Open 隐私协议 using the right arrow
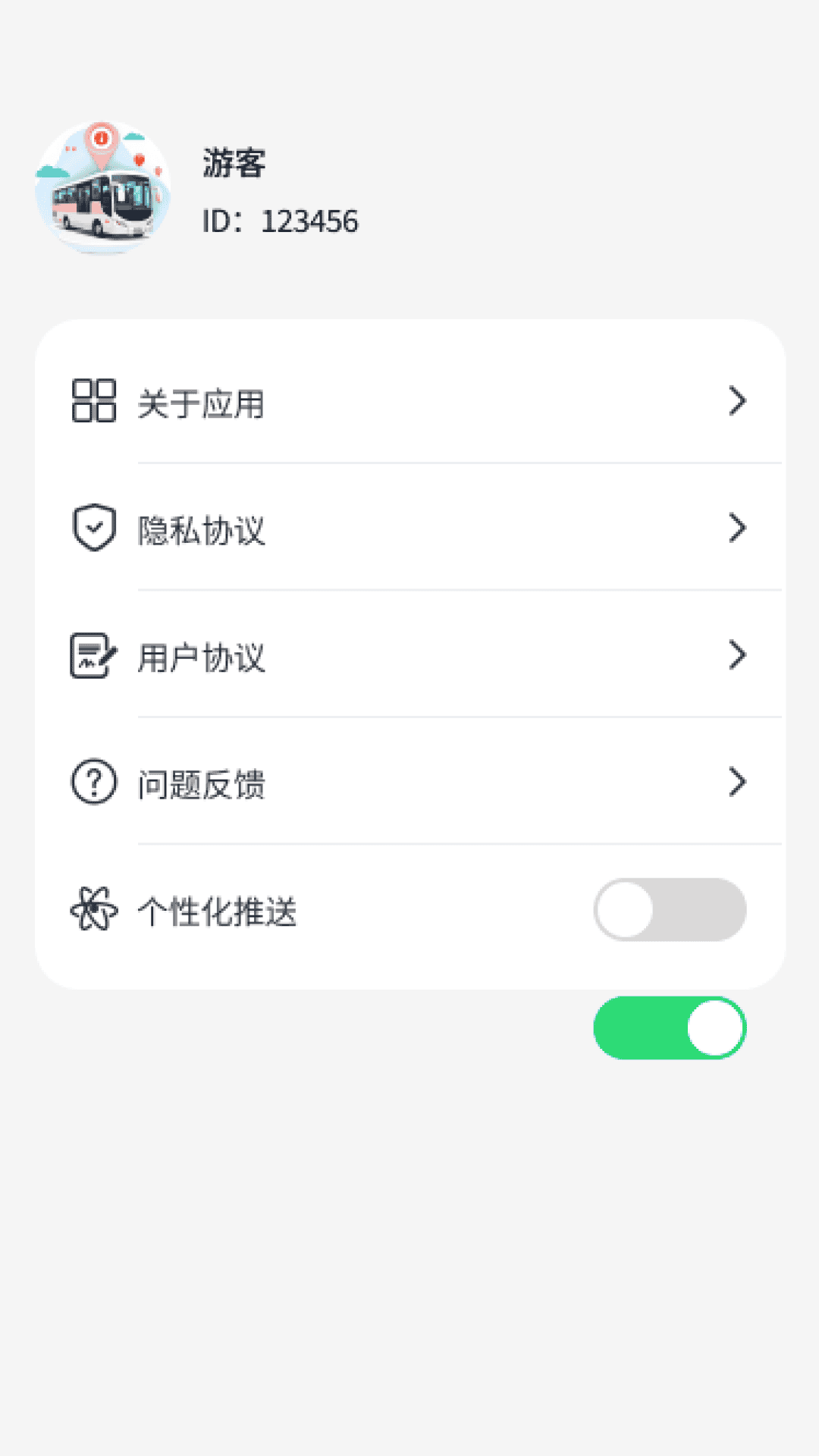 (x=736, y=528)
